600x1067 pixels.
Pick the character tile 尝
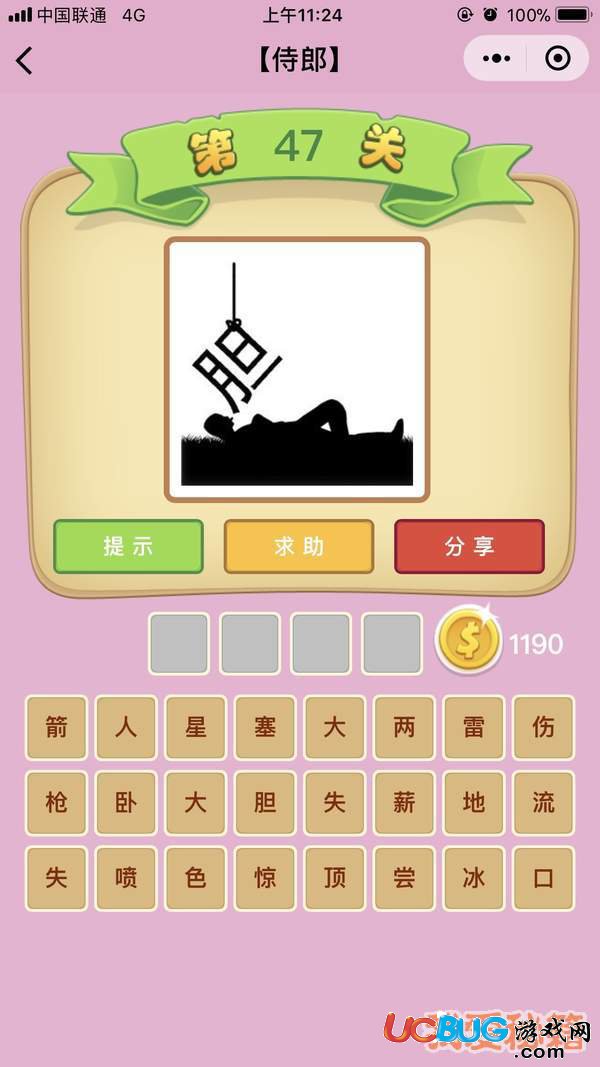(x=404, y=878)
